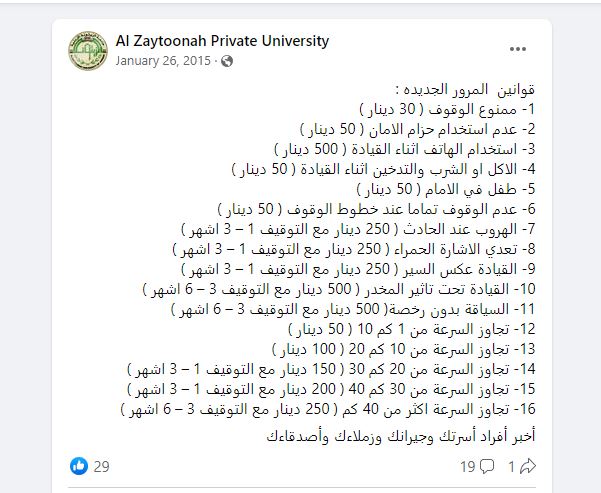Screen dimensions: 601x493
Task: Open Al Zaytoonah Private University profile picture
Action: [89, 51]
